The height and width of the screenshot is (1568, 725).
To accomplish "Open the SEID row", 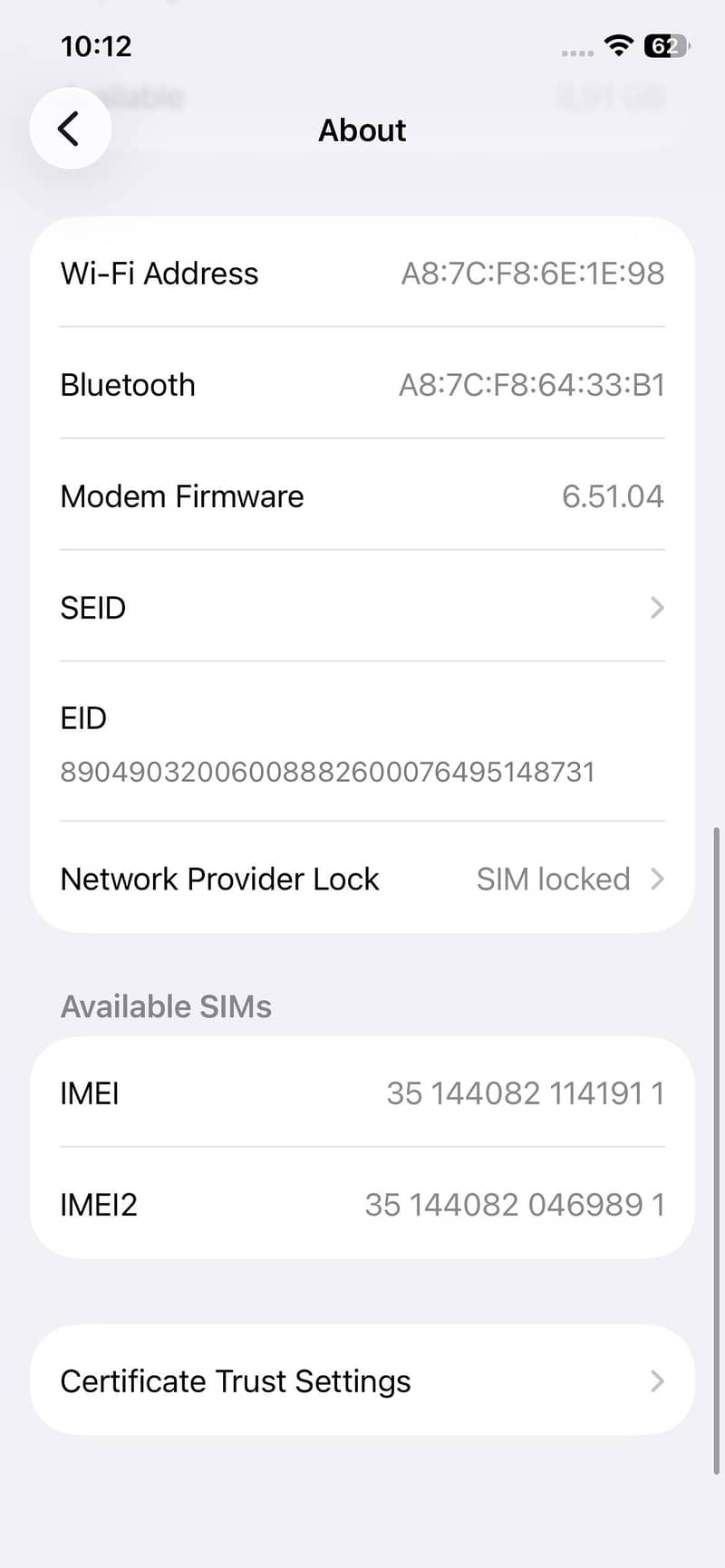I will [x=362, y=607].
